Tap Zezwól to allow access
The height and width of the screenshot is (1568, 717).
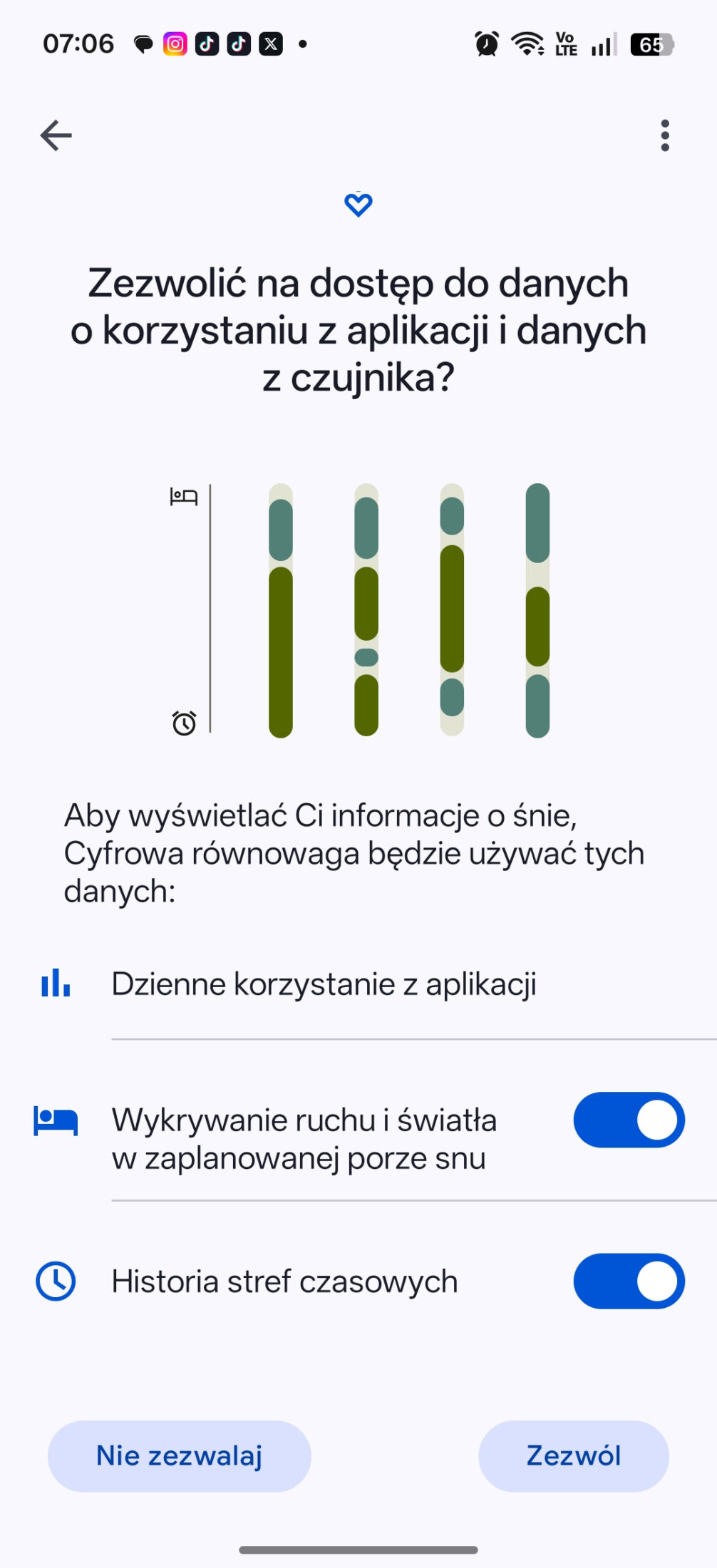(573, 1455)
